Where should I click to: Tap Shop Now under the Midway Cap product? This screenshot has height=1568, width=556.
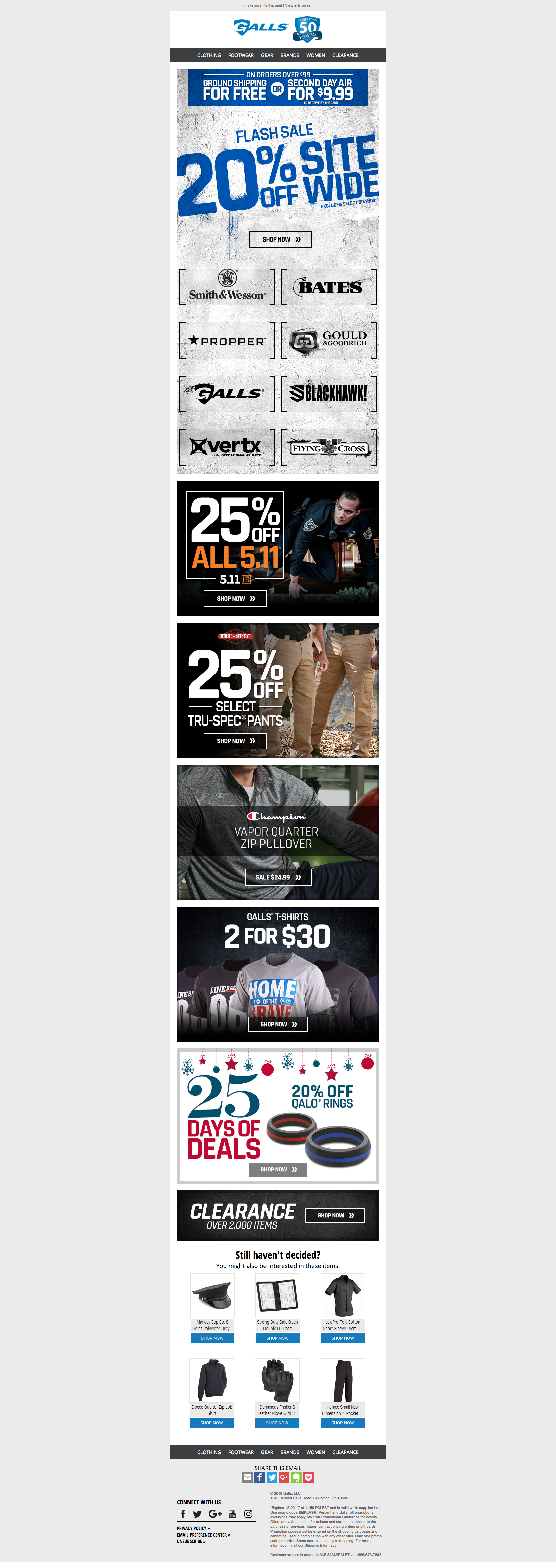click(x=212, y=1339)
